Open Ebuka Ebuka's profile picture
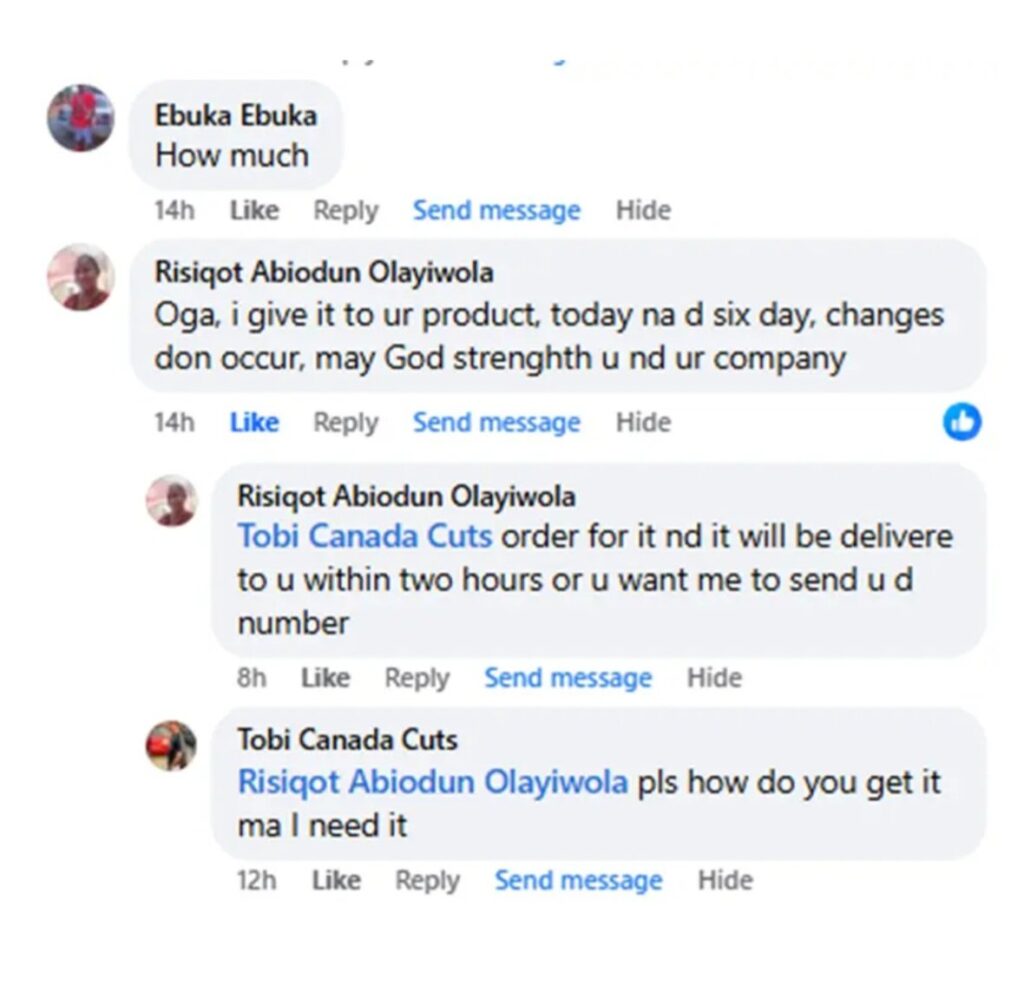 point(80,118)
